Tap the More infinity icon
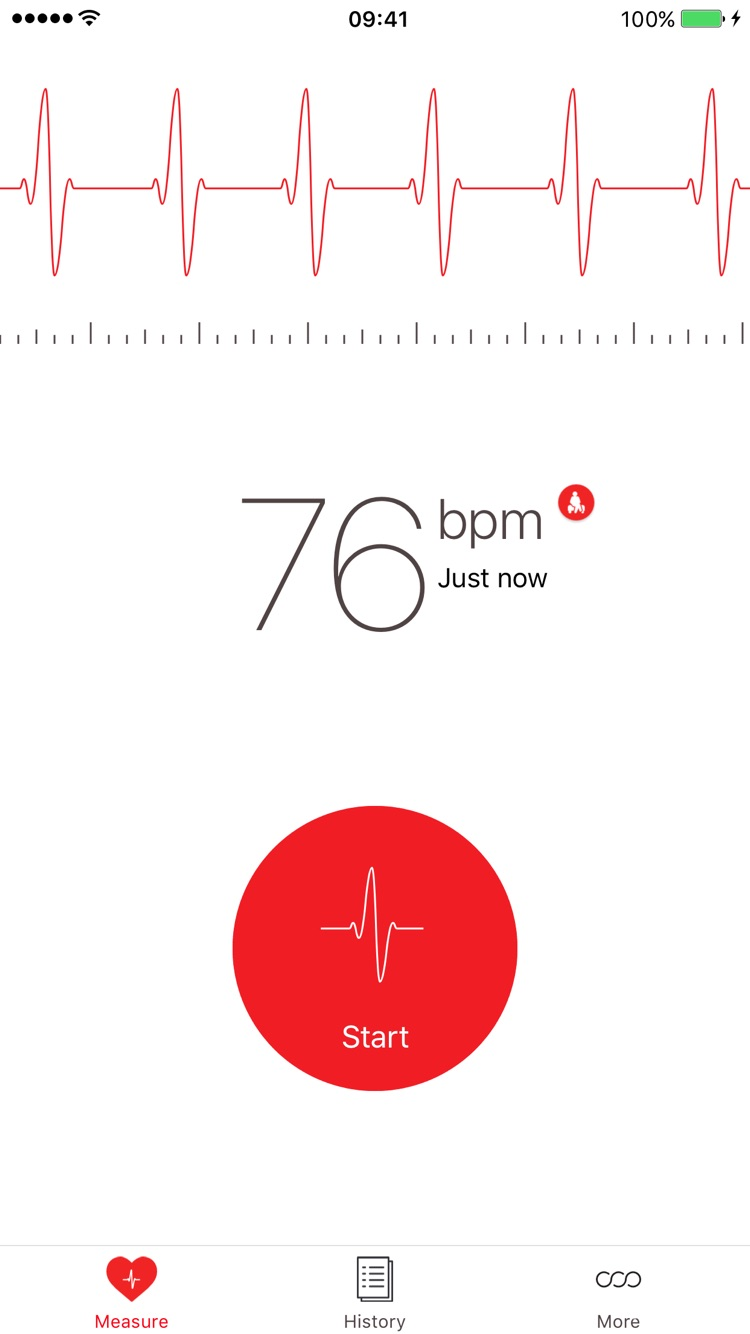Image resolution: width=750 pixels, height=1334 pixels. 617,1277
